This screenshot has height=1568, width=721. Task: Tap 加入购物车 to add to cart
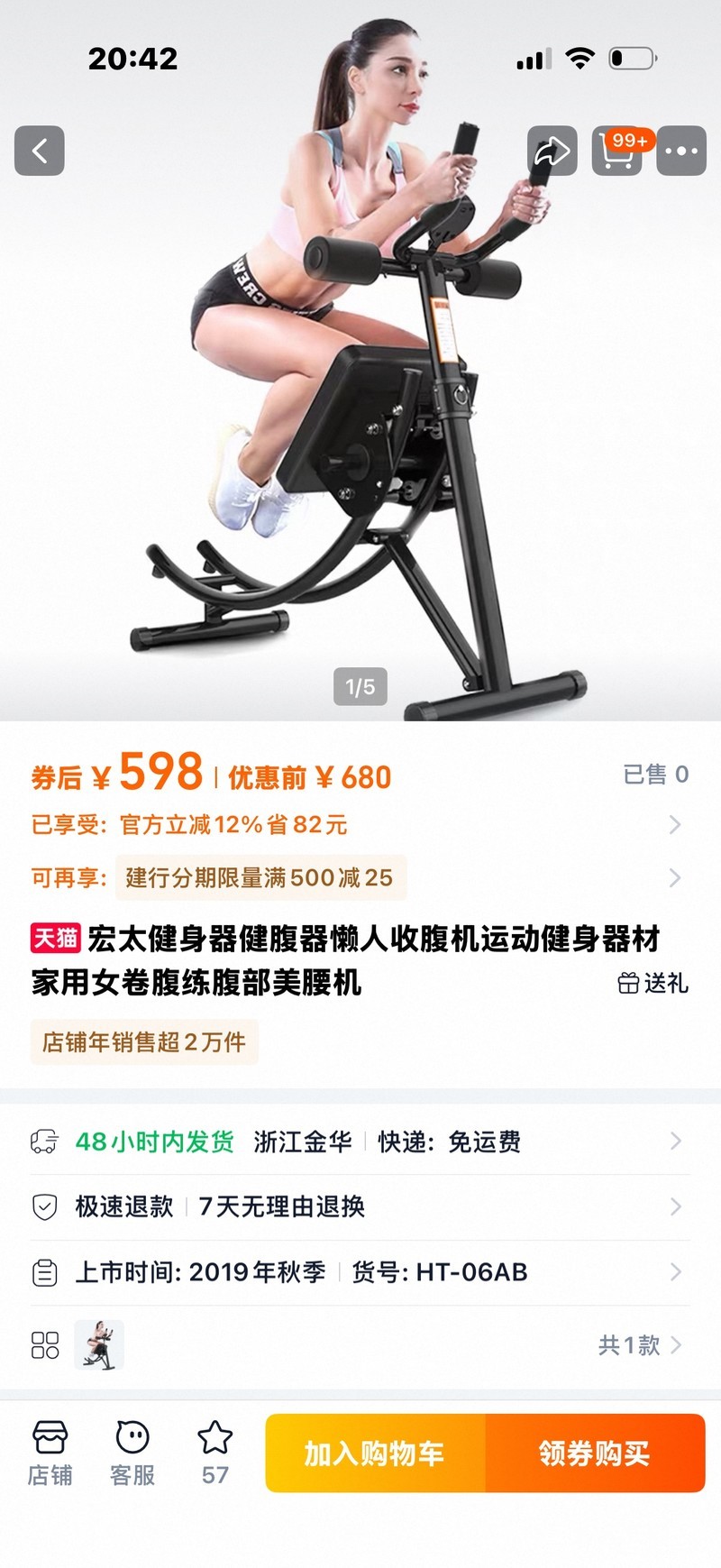point(375,1453)
